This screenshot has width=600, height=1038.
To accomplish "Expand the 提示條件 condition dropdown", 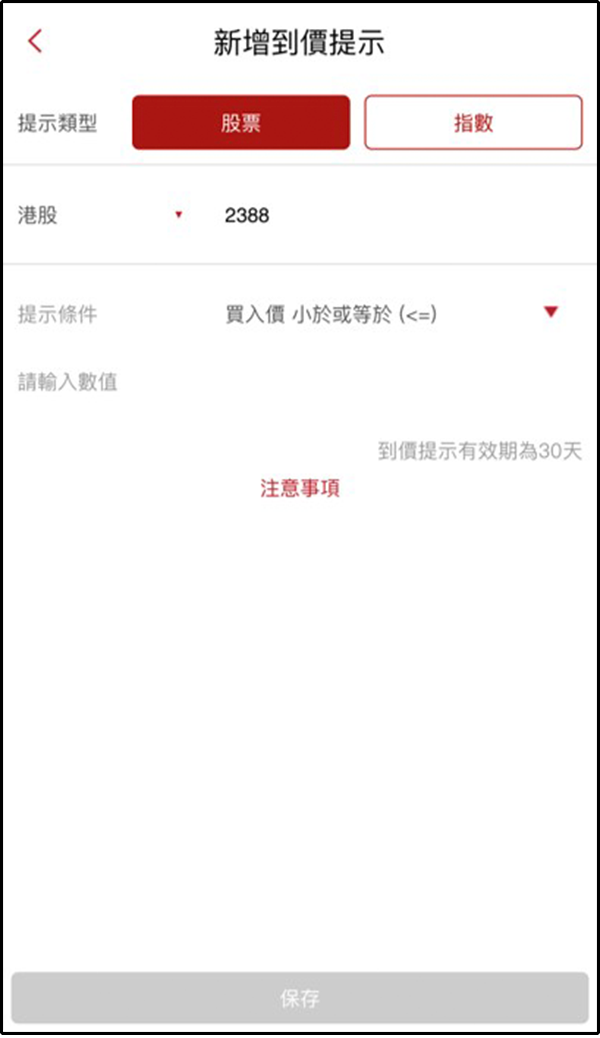I will click(x=392, y=314).
